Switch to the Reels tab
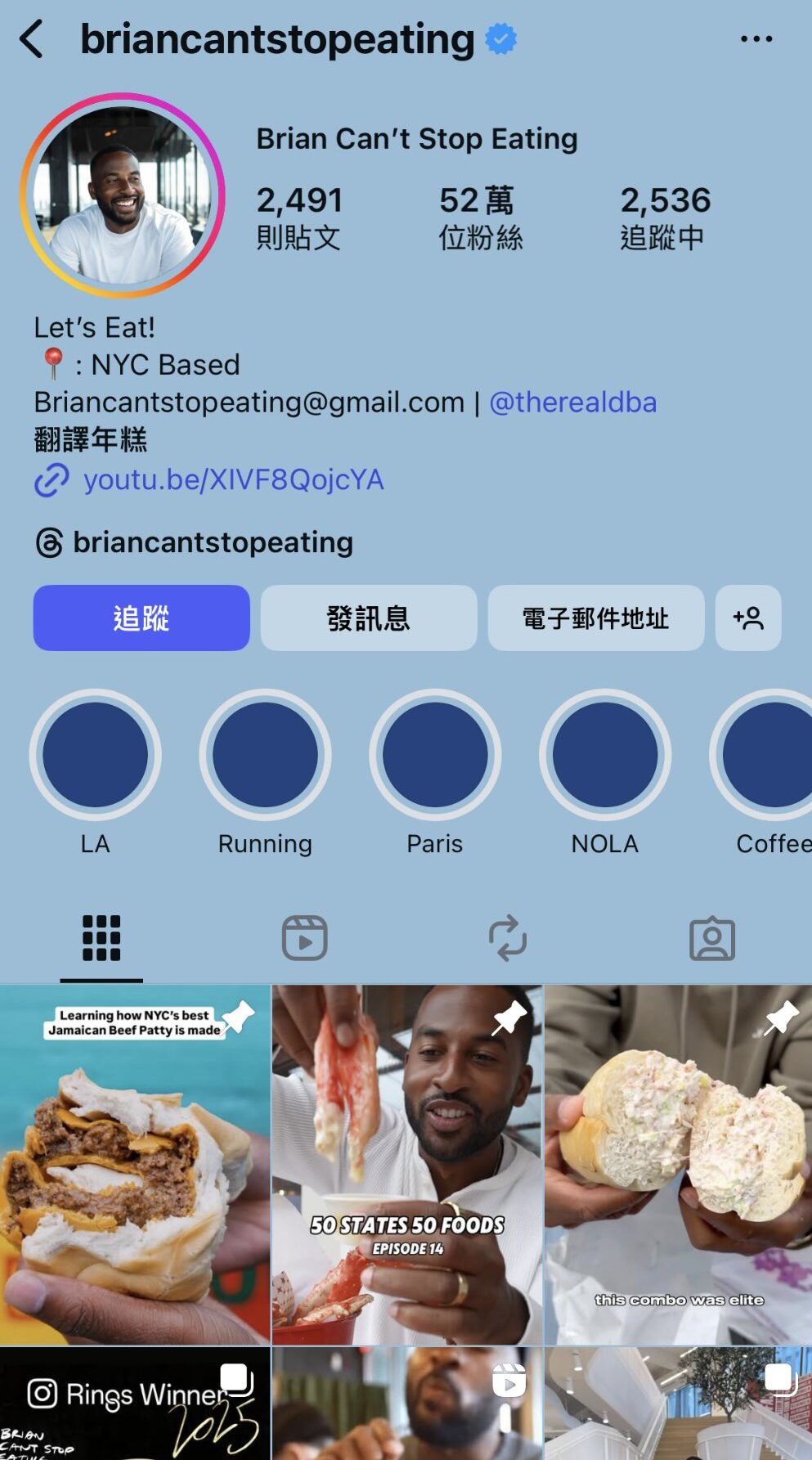812x1460 pixels. pyautogui.click(x=304, y=937)
